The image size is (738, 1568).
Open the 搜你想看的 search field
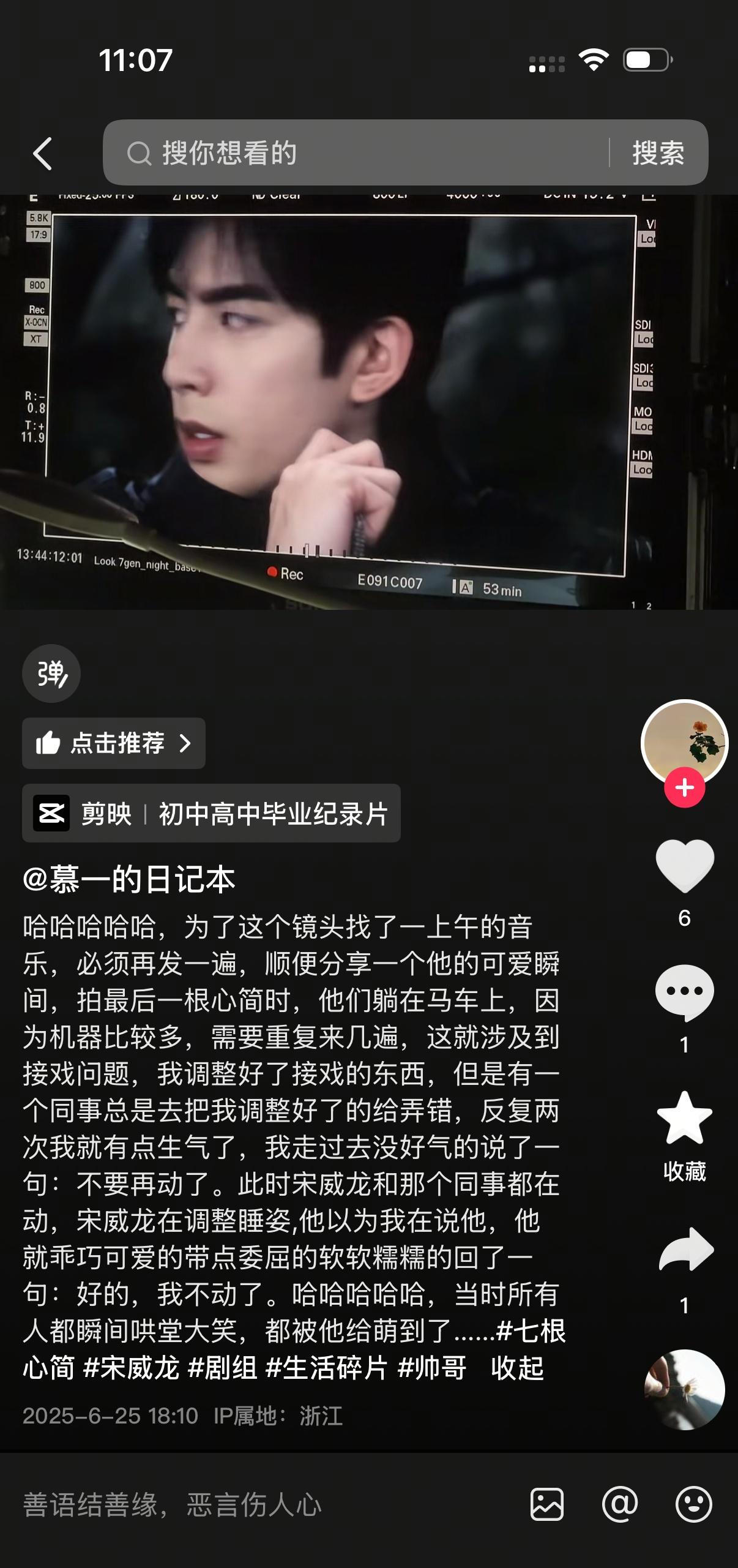point(356,152)
